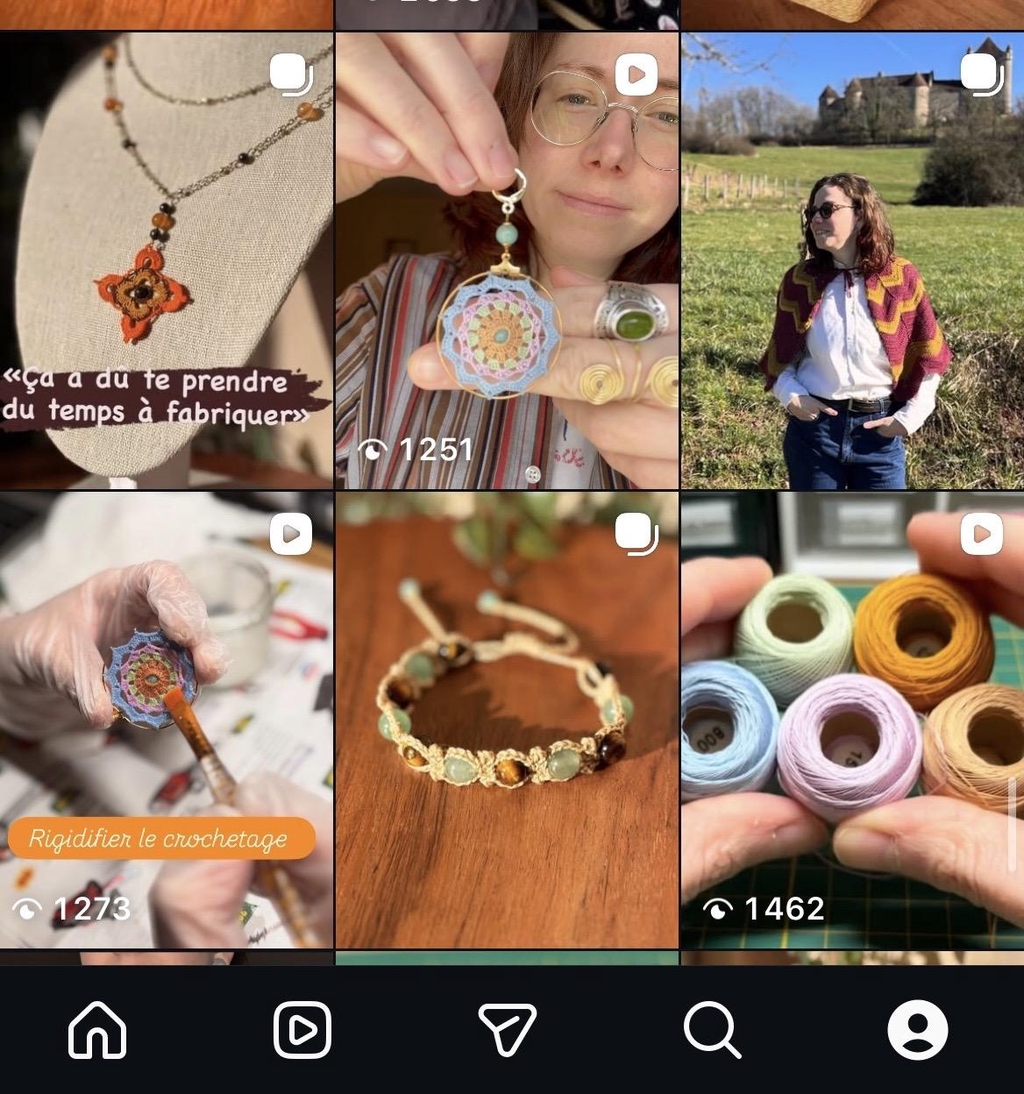Open the thread spools reel with 1462 views

(852, 720)
